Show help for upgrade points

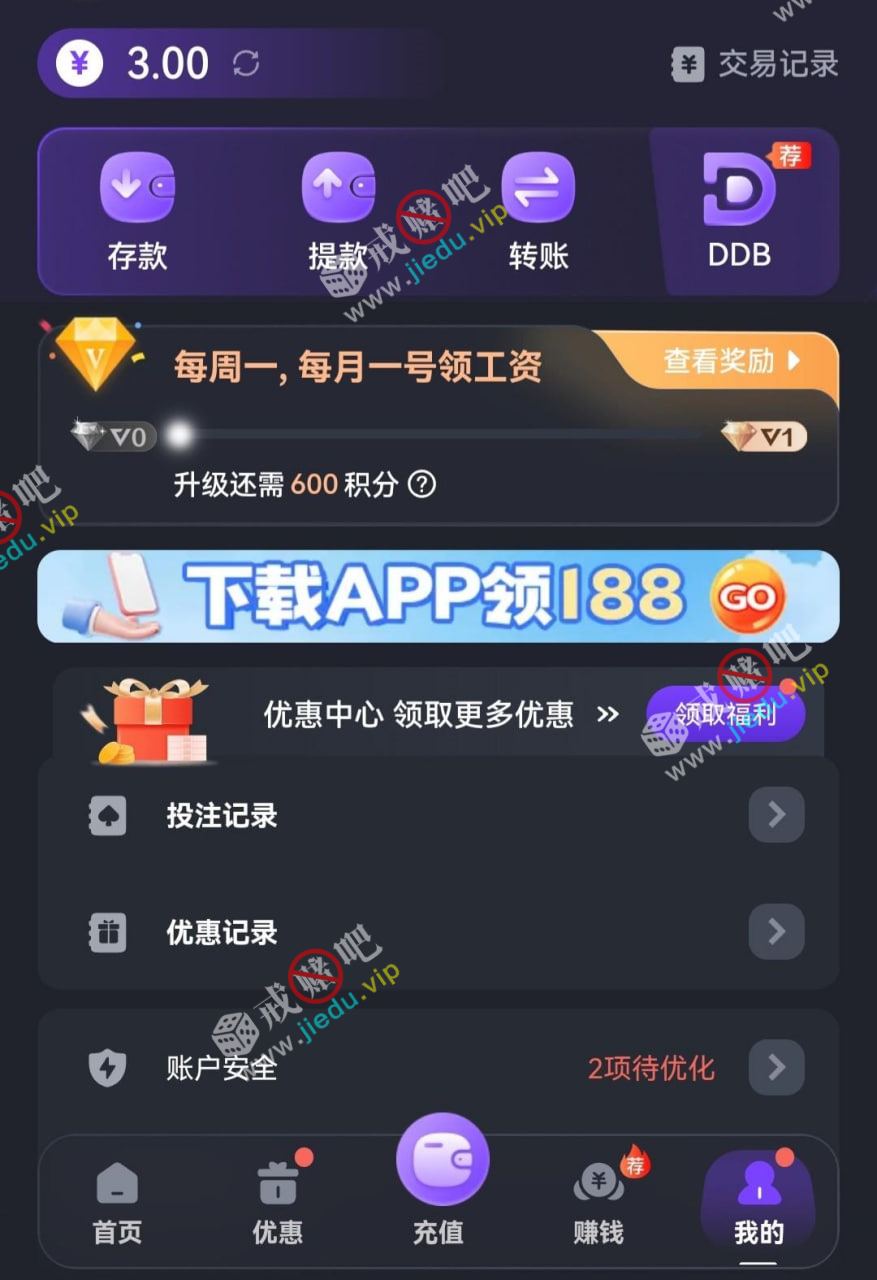423,485
